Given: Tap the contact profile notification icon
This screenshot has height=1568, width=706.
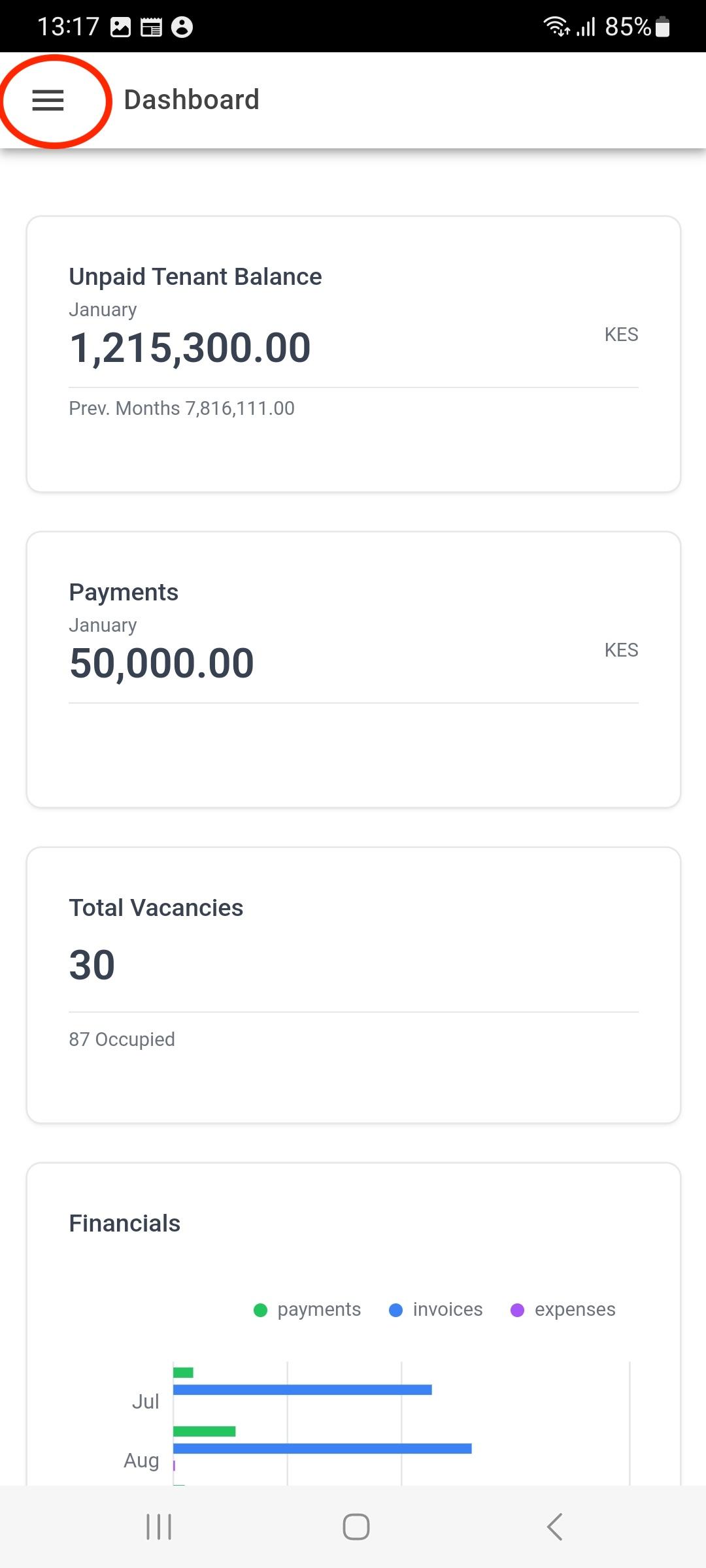Looking at the screenshot, I should click(x=182, y=26).
